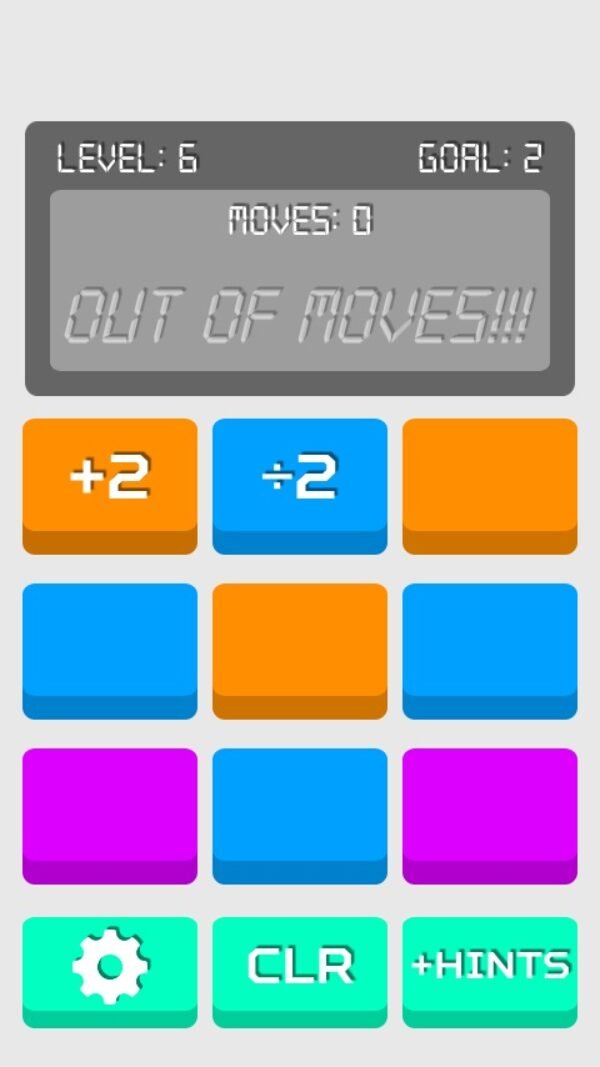Tap the +2 orange button
This screenshot has height=1067, width=600.
click(110, 478)
